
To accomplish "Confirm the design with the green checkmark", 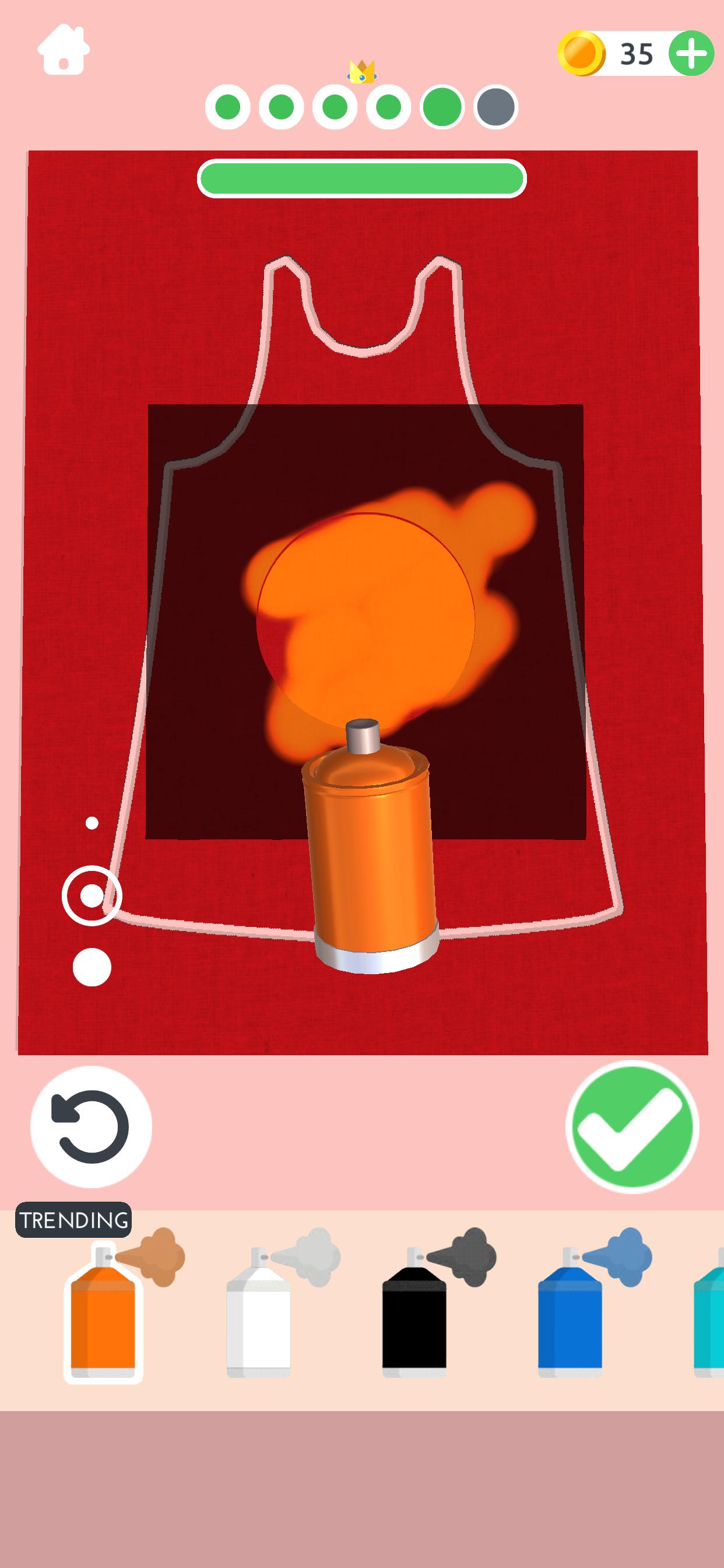I will point(632,1126).
